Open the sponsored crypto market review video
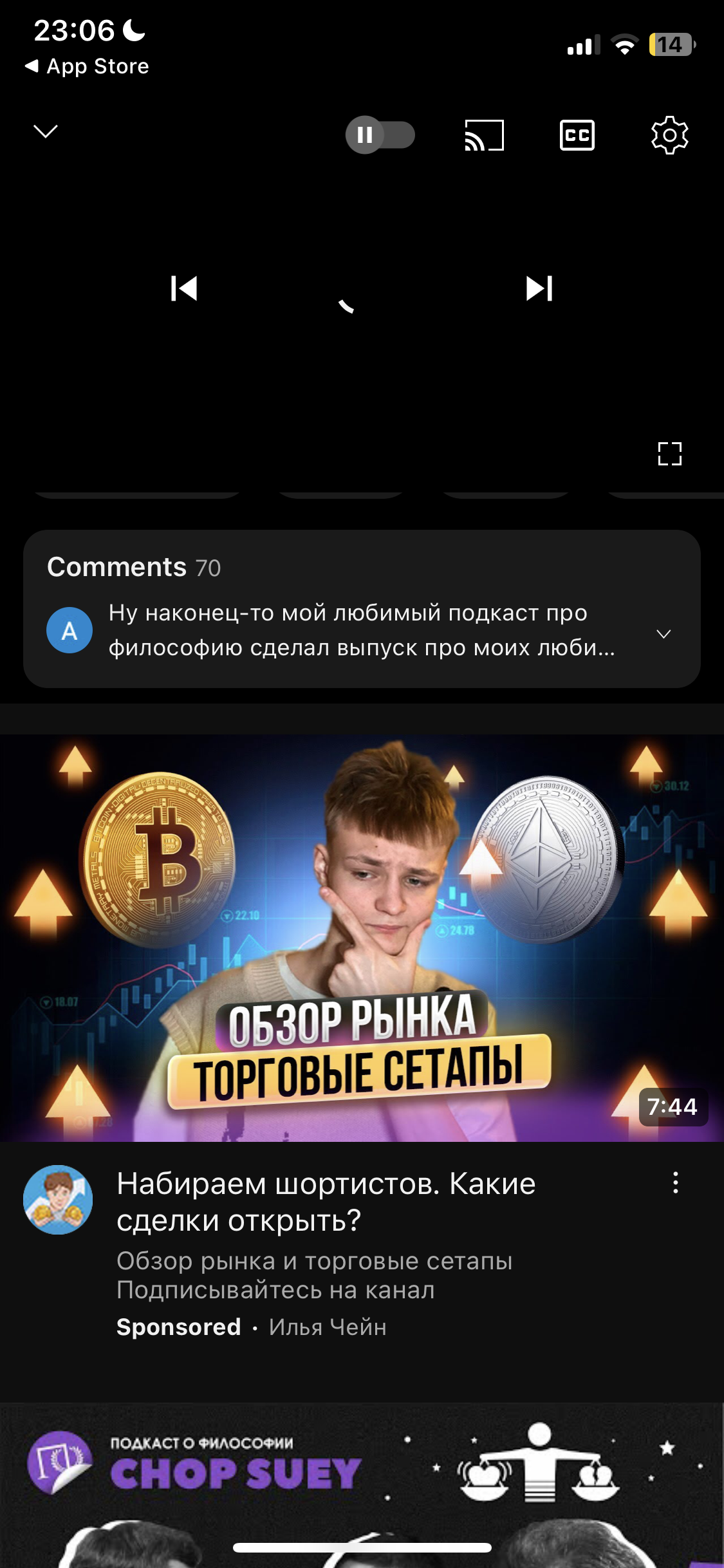Image resolution: width=724 pixels, height=1568 pixels. coord(362,938)
